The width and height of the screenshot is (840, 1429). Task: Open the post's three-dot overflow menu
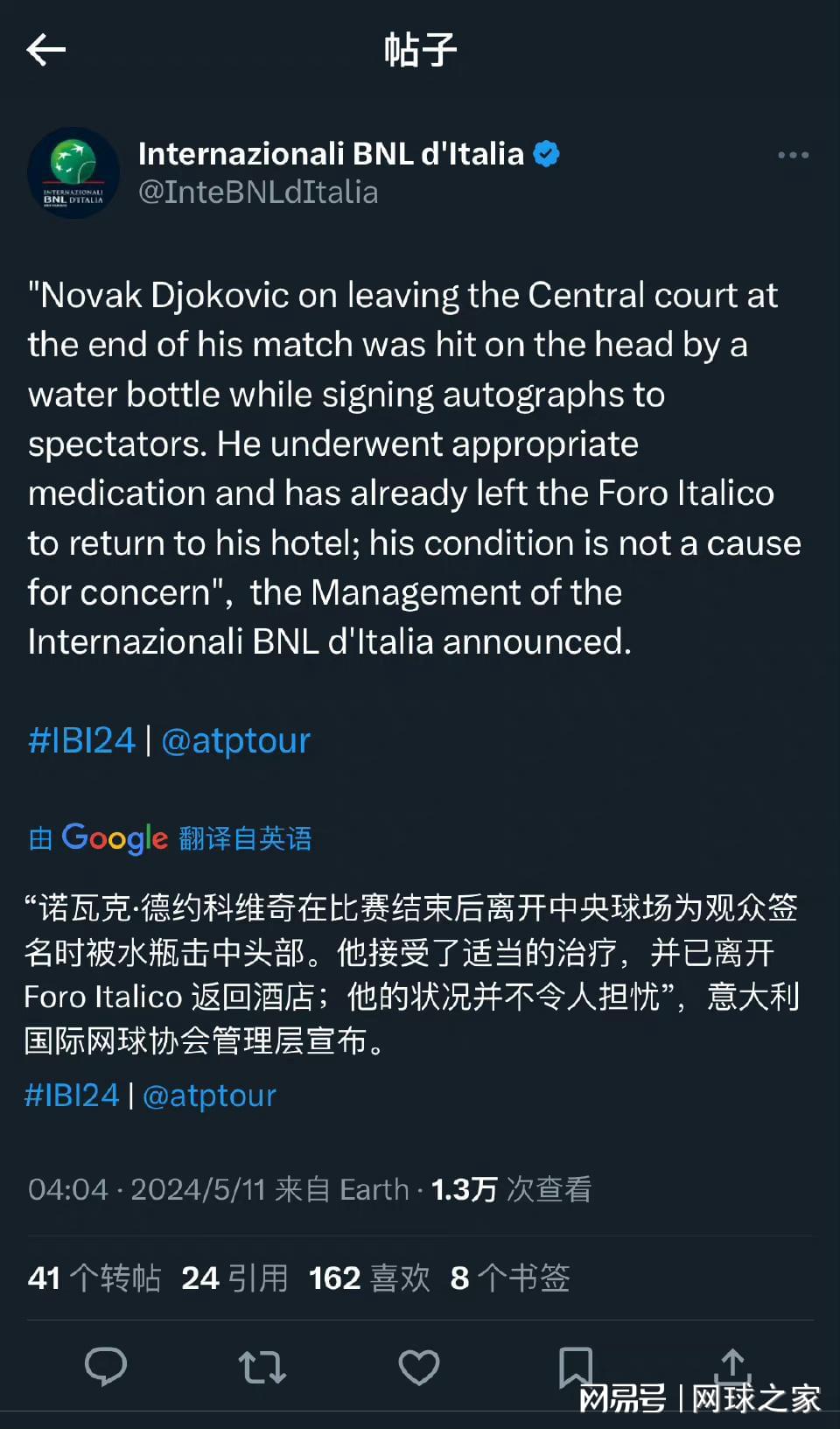[x=793, y=156]
